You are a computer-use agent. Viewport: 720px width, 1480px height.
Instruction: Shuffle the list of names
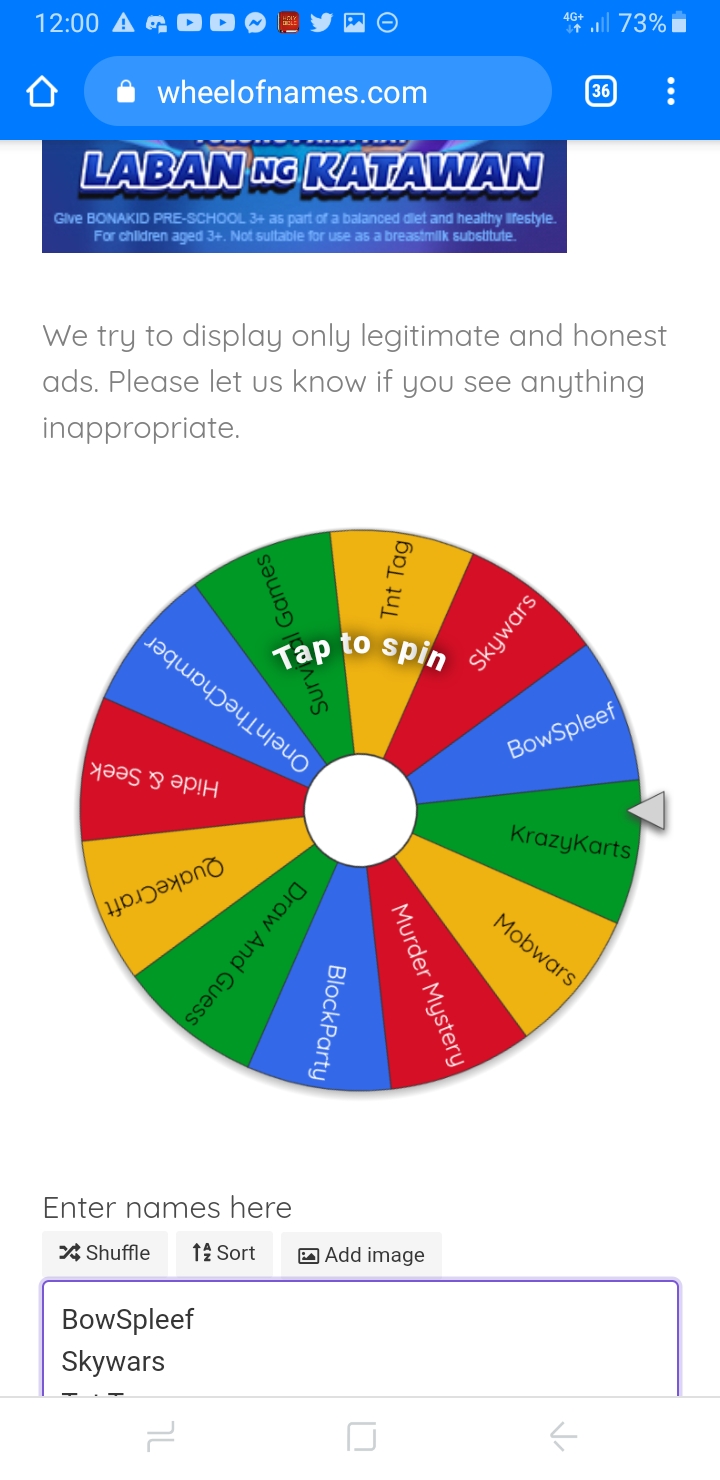[105, 1253]
